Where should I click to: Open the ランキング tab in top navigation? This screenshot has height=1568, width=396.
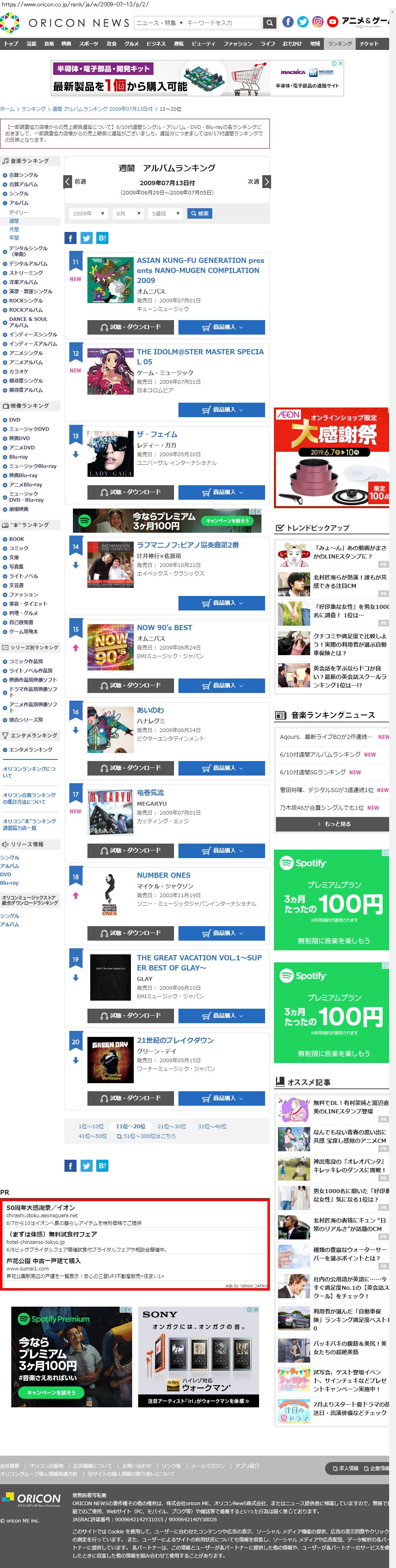pyautogui.click(x=339, y=44)
